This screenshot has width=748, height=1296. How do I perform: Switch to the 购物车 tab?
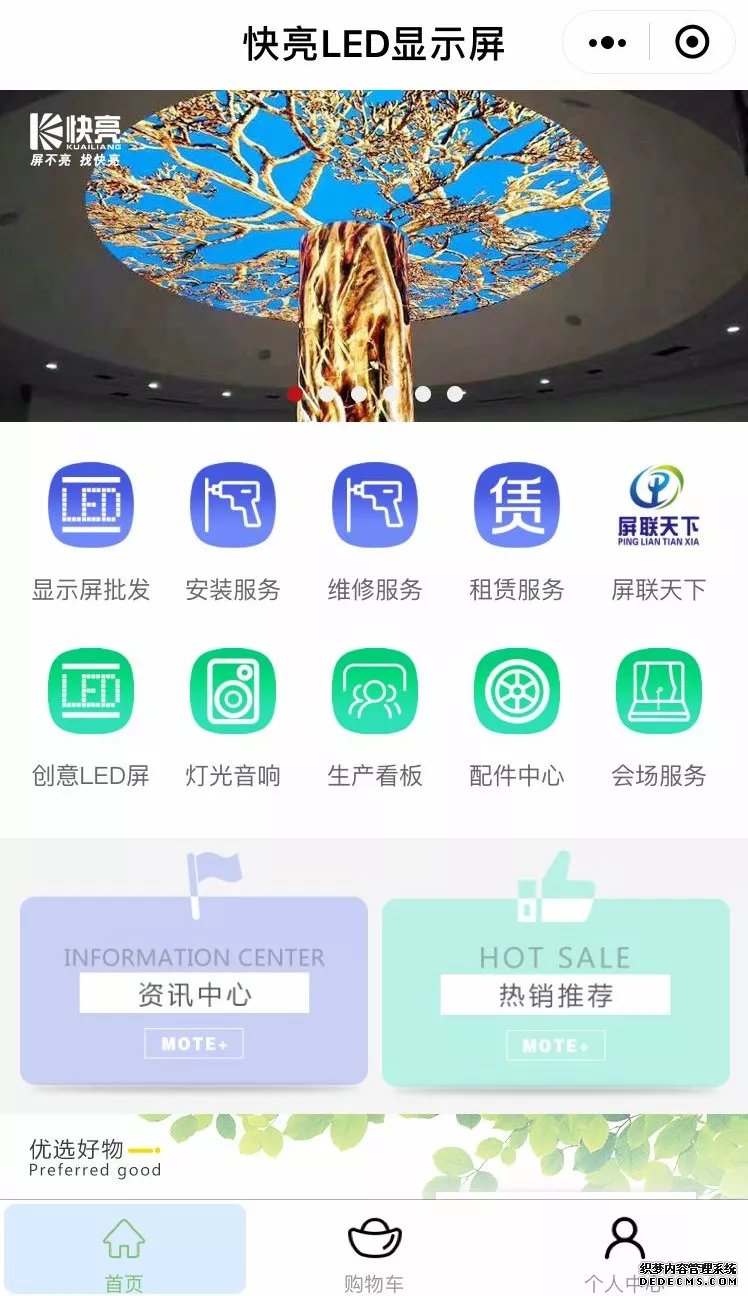374,1250
